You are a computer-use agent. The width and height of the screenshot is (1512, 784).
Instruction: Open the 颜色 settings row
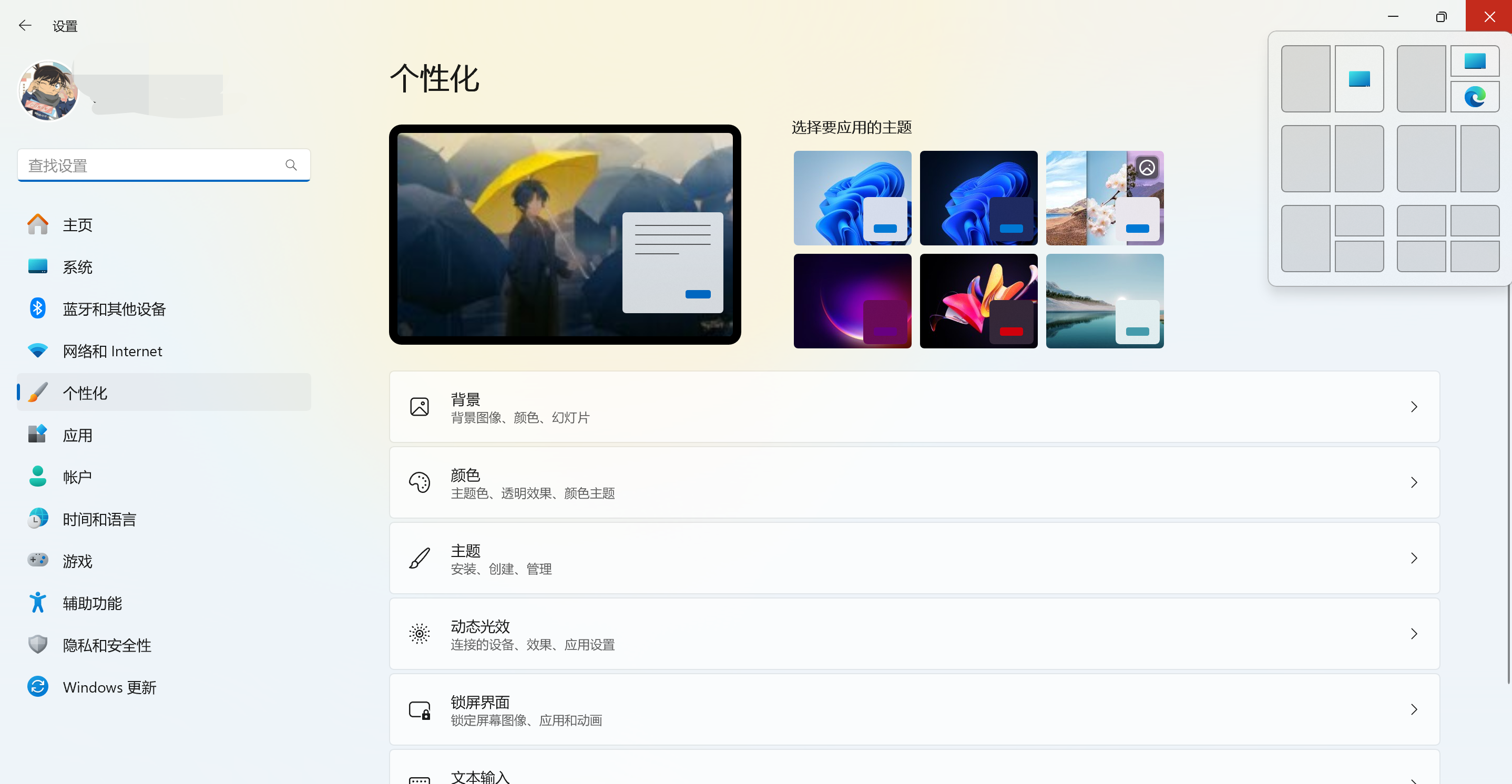[914, 482]
